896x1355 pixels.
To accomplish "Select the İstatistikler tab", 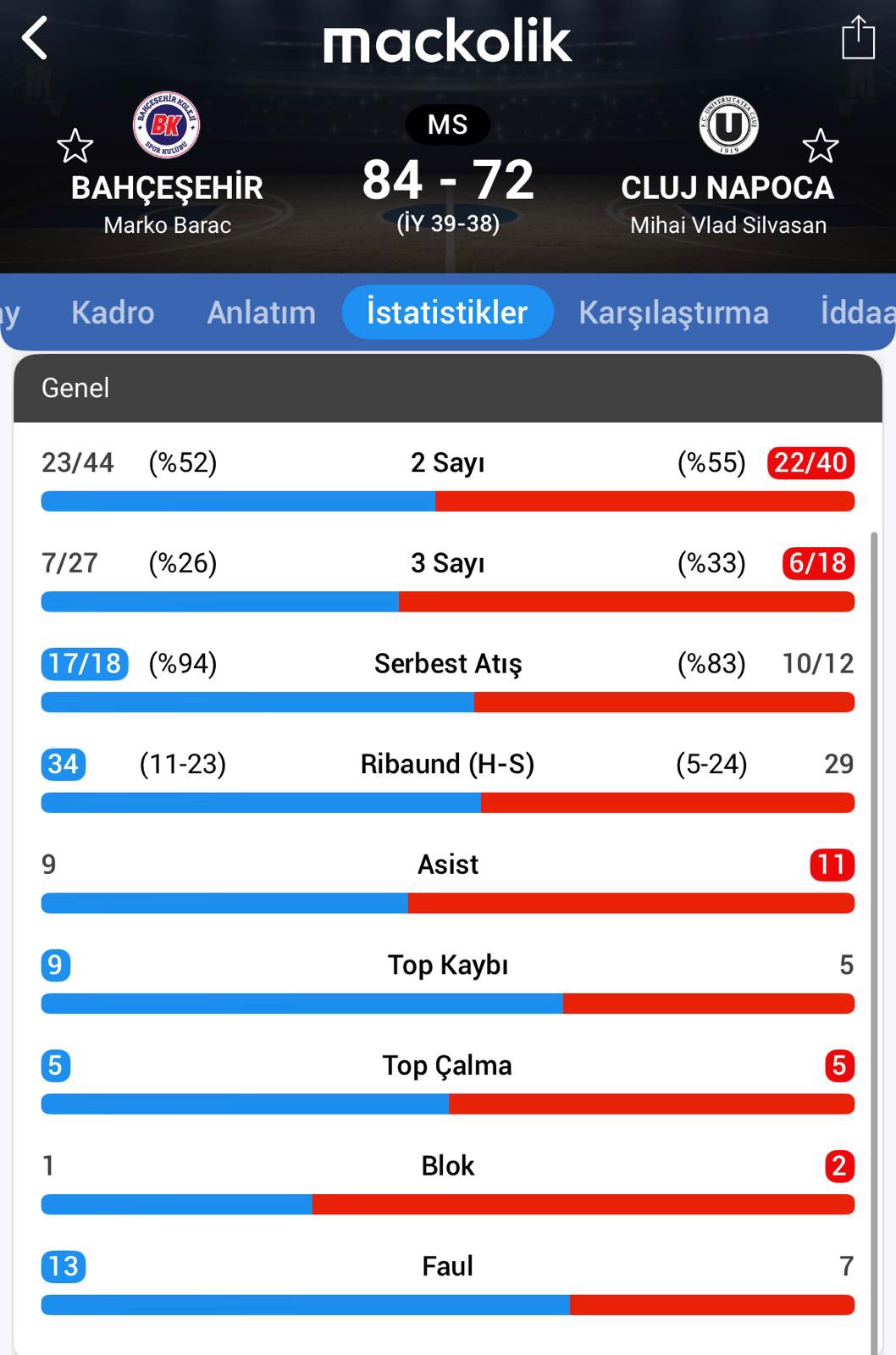I will [447, 312].
